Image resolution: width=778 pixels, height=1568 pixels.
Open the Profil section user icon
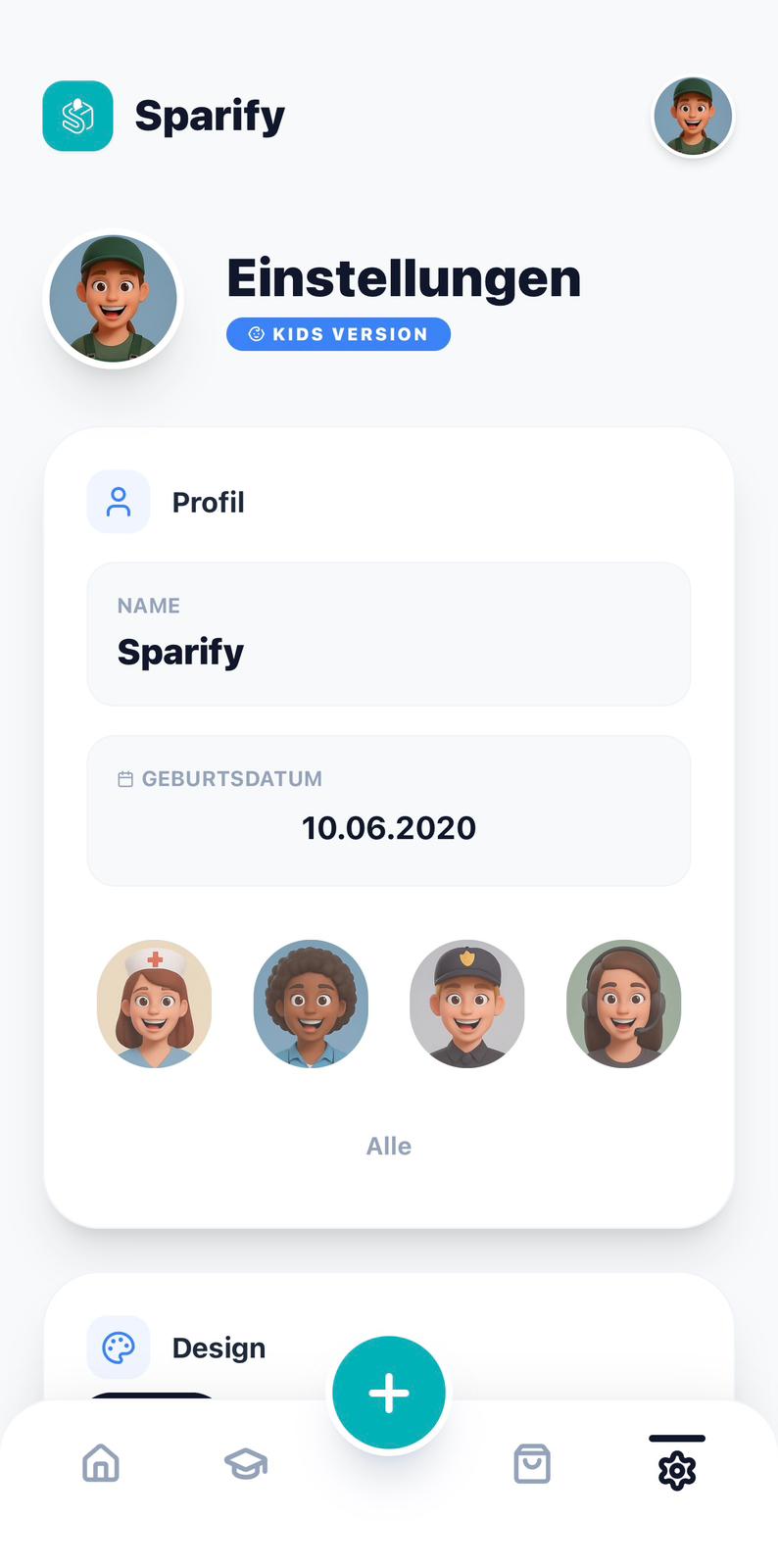[118, 502]
